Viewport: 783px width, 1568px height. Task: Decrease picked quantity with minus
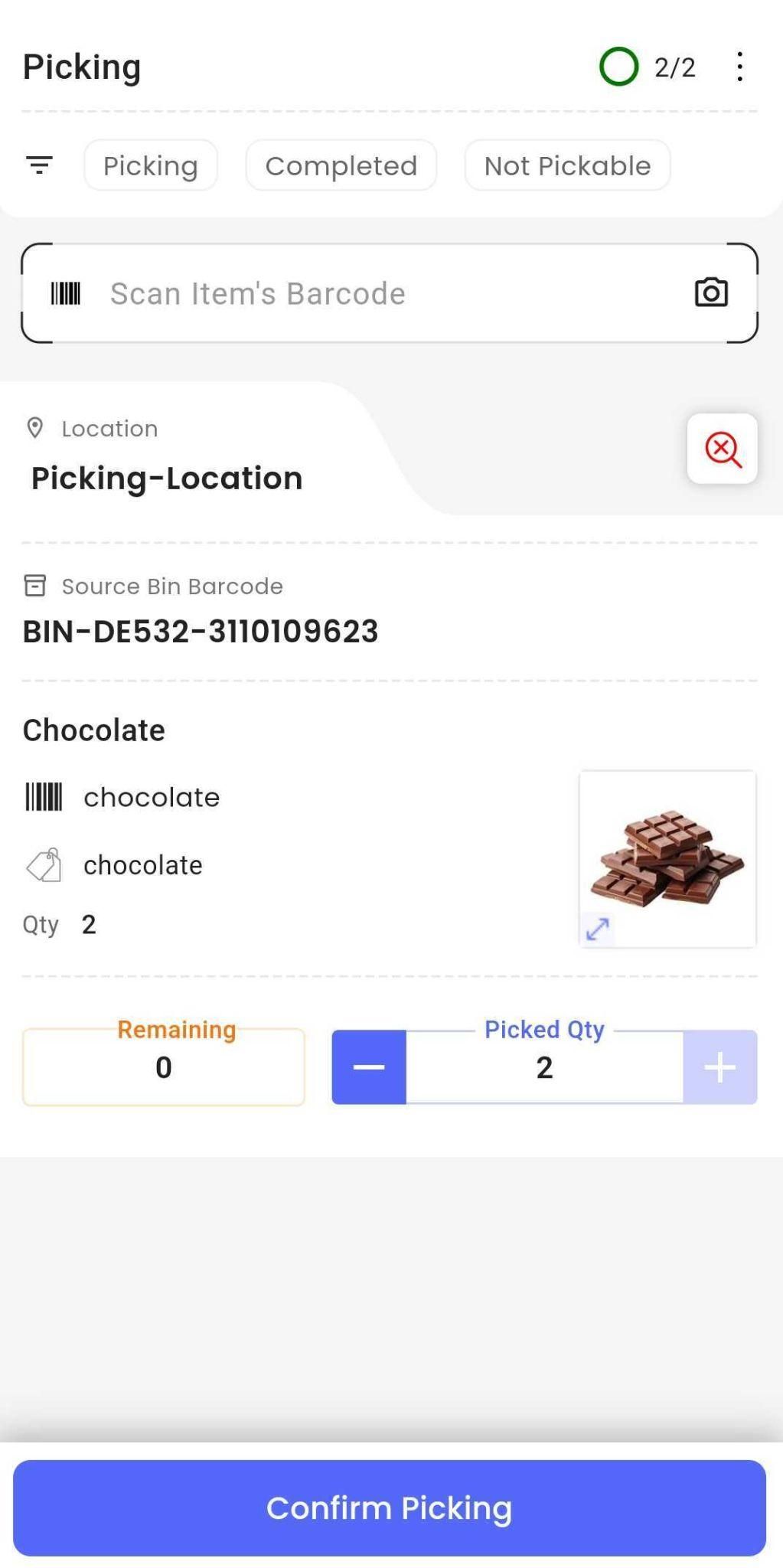coord(369,1067)
